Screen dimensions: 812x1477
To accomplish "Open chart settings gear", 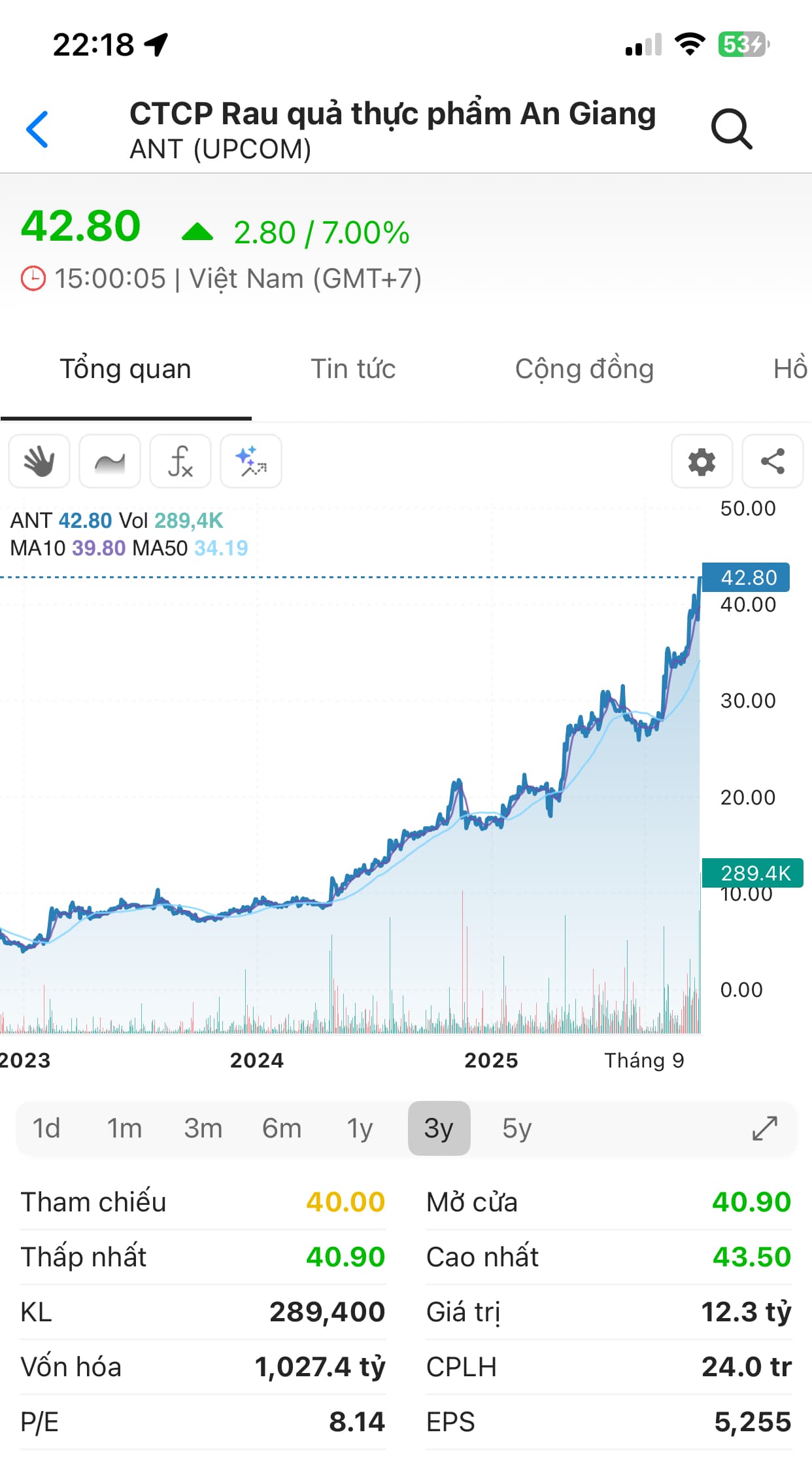I will (x=702, y=461).
